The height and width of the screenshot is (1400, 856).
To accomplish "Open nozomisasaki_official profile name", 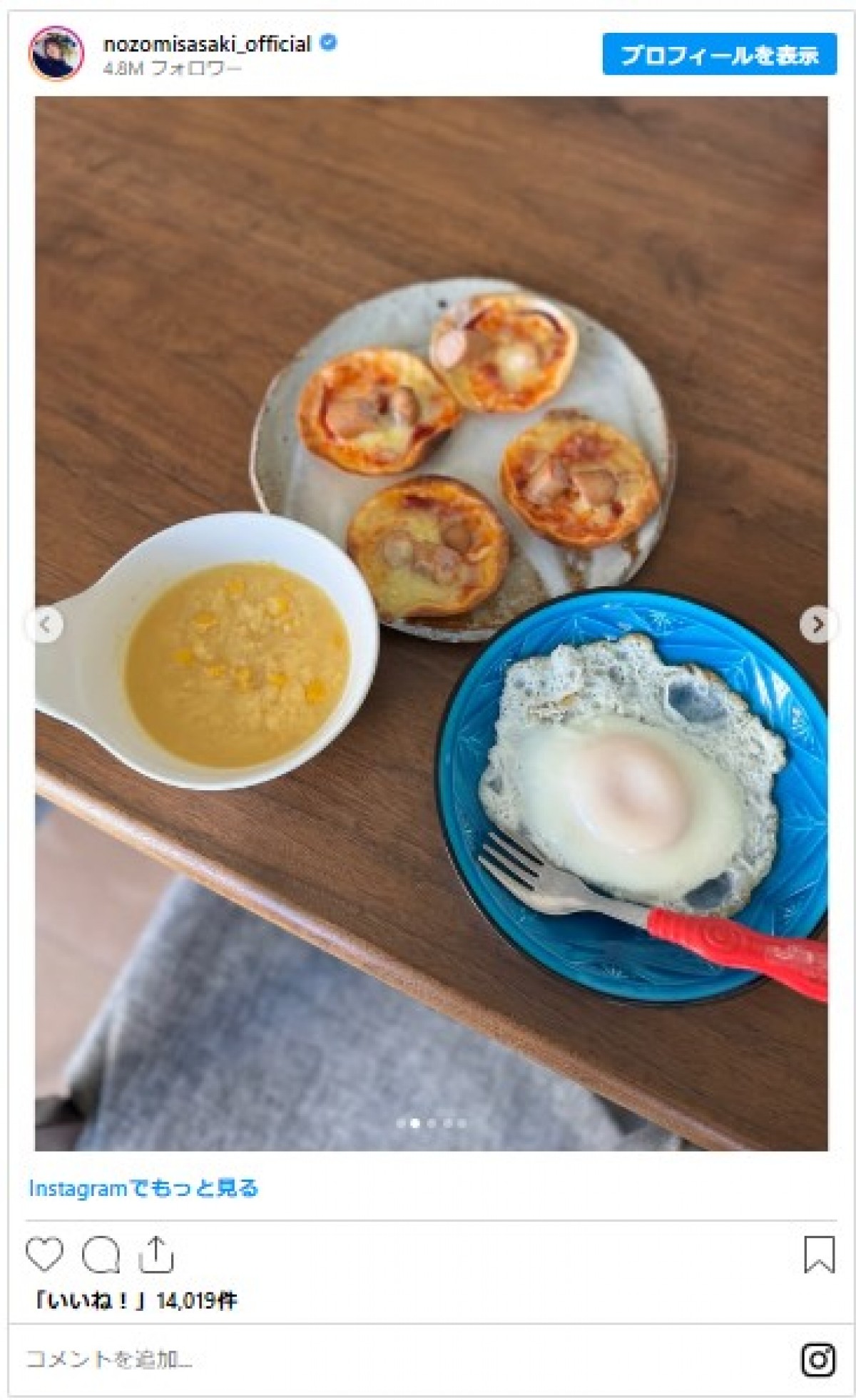I will (x=207, y=44).
